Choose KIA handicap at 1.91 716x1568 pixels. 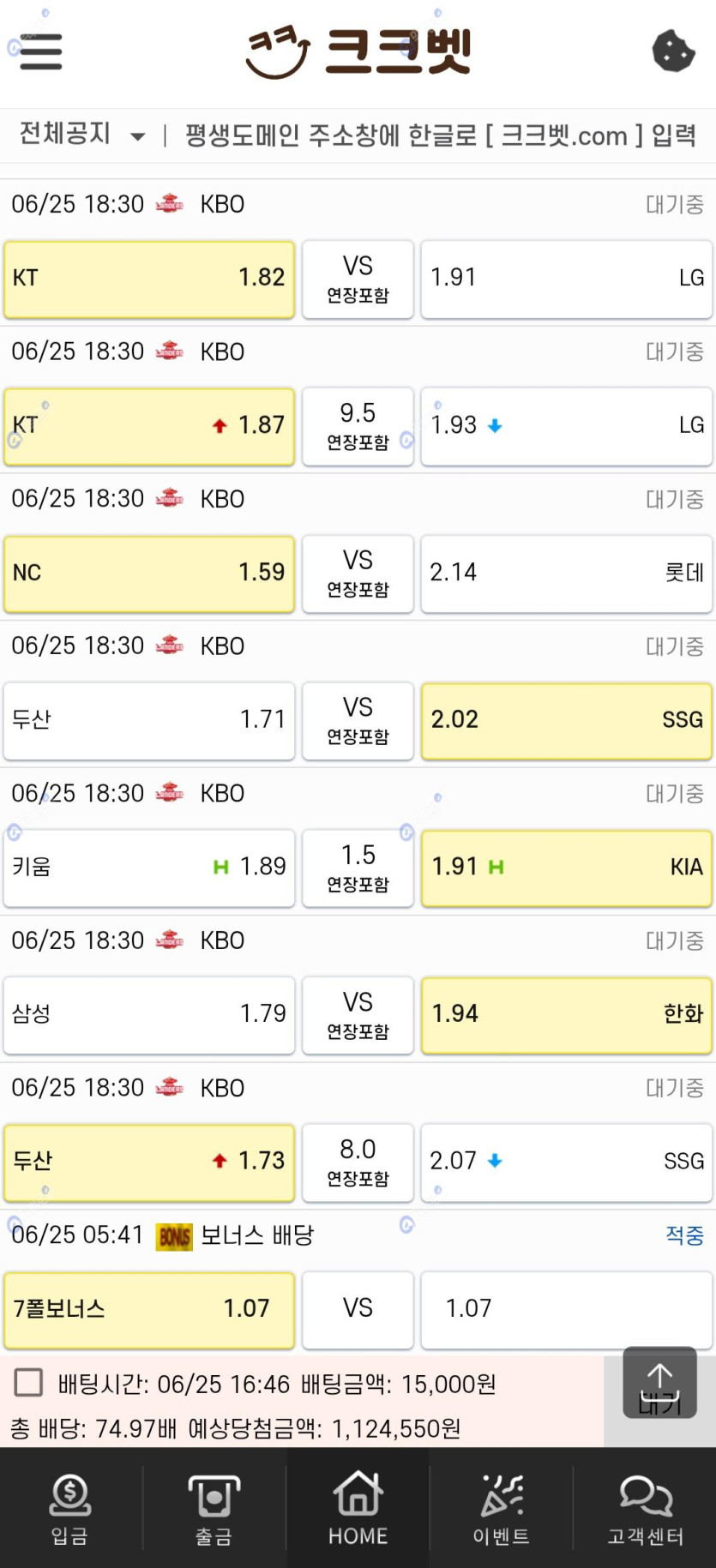[567, 868]
